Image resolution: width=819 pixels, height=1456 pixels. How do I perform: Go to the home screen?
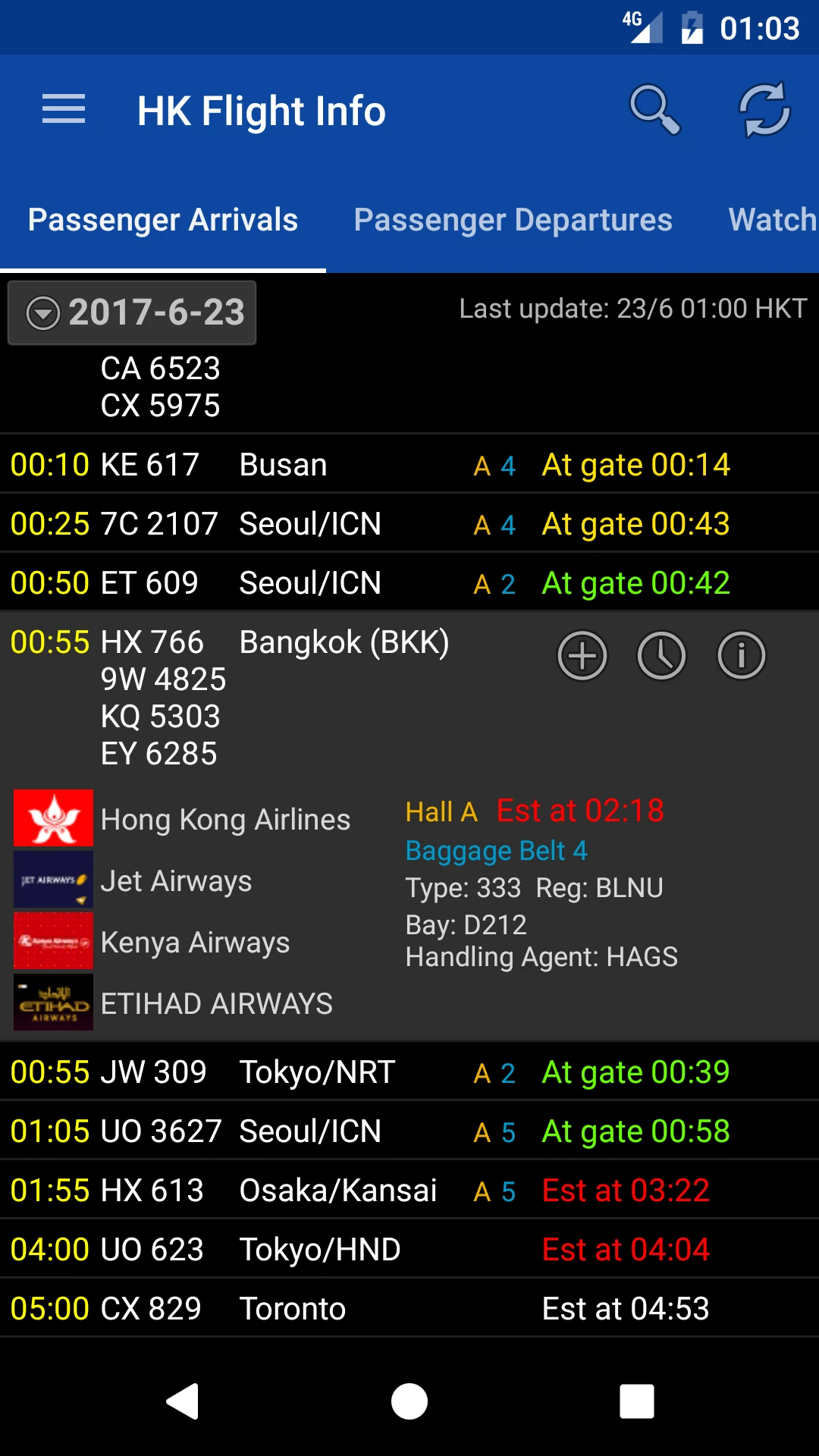[409, 1401]
